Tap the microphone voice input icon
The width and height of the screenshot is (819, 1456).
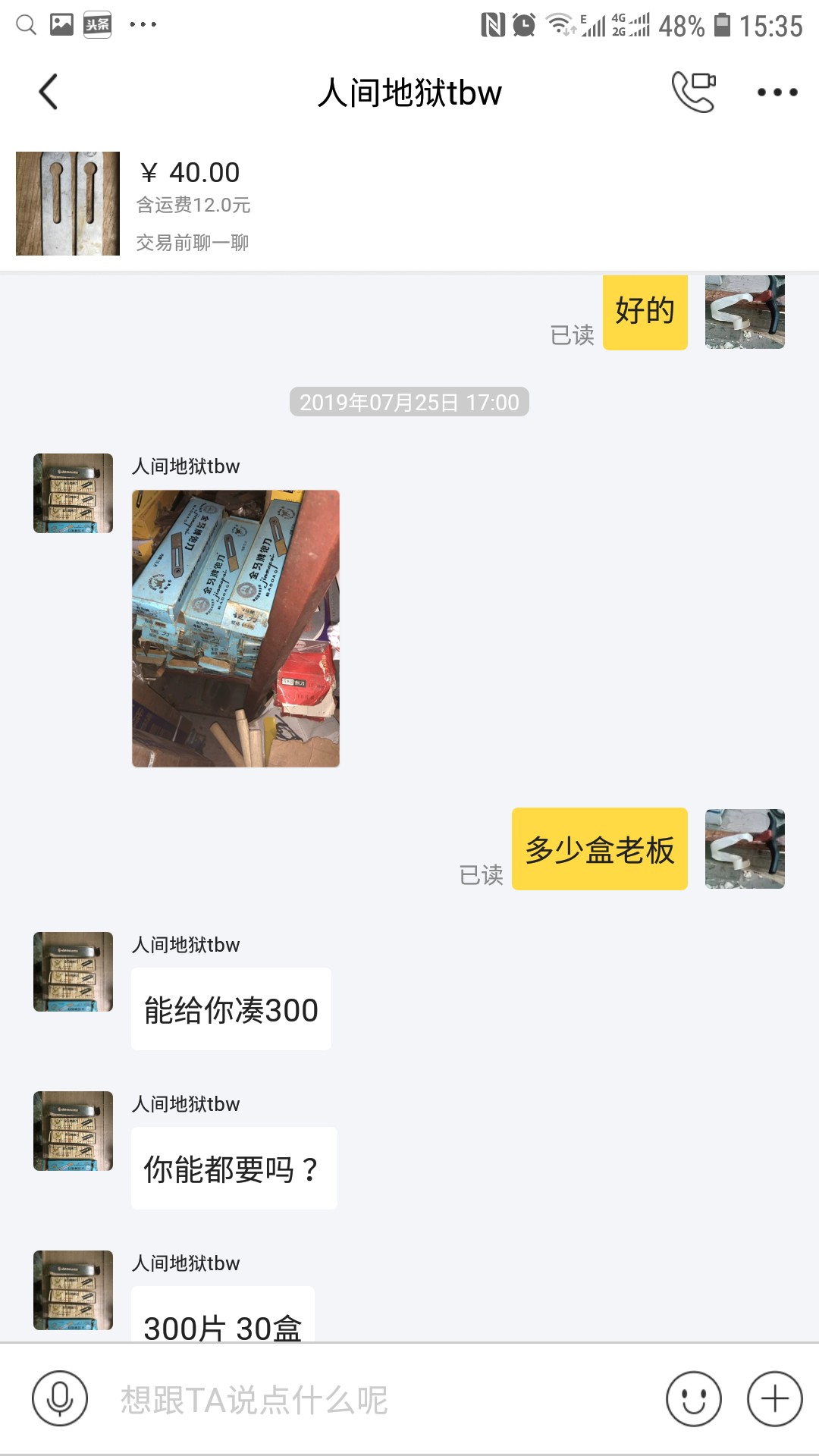click(x=60, y=1399)
